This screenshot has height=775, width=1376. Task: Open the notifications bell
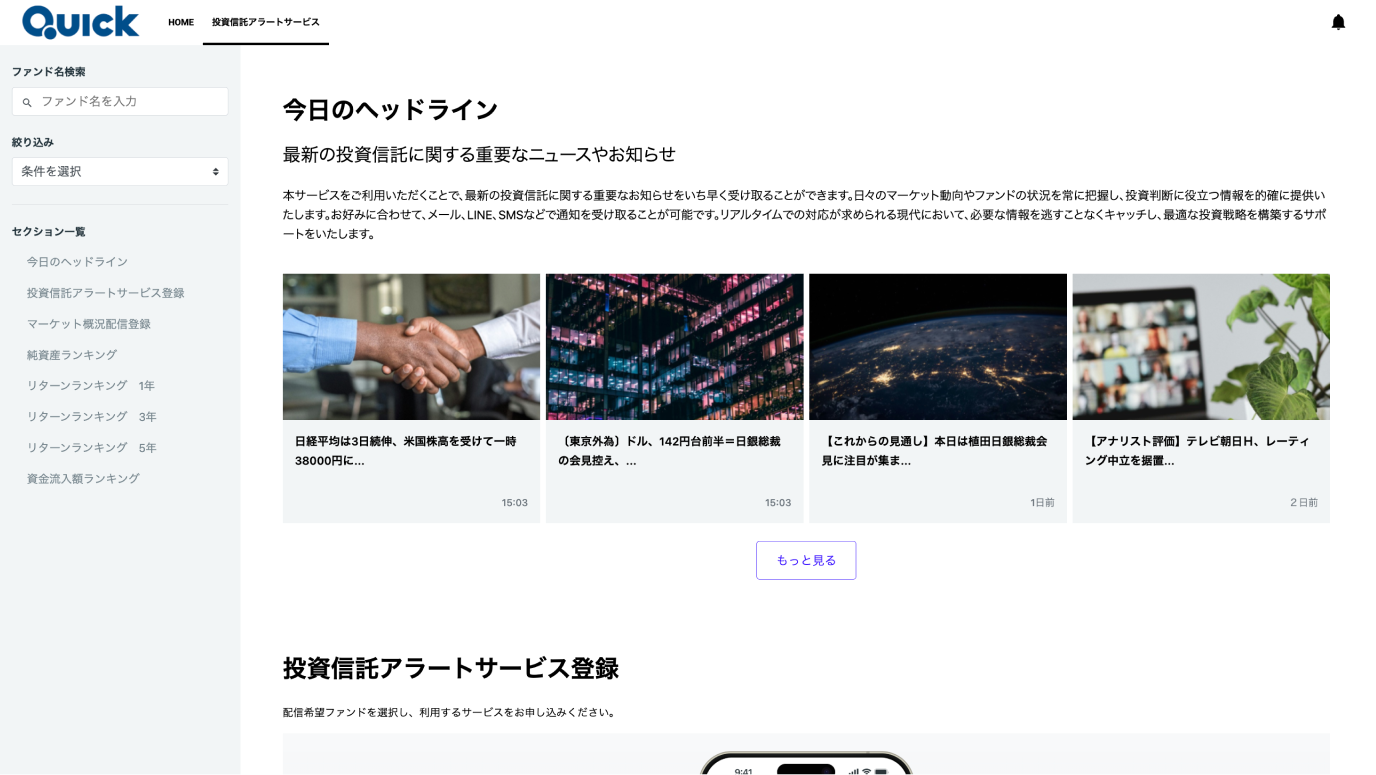click(1338, 22)
